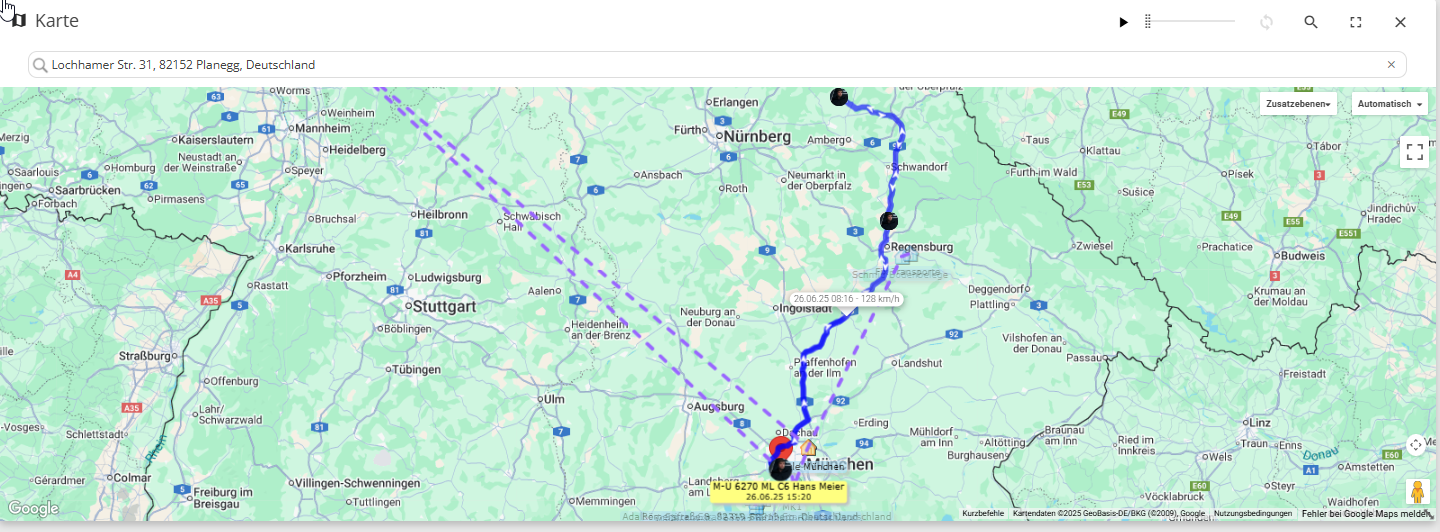This screenshot has height=532, width=1440.
Task: Tap the M-U 6270 Hans Meier label
Action: [x=778, y=490]
